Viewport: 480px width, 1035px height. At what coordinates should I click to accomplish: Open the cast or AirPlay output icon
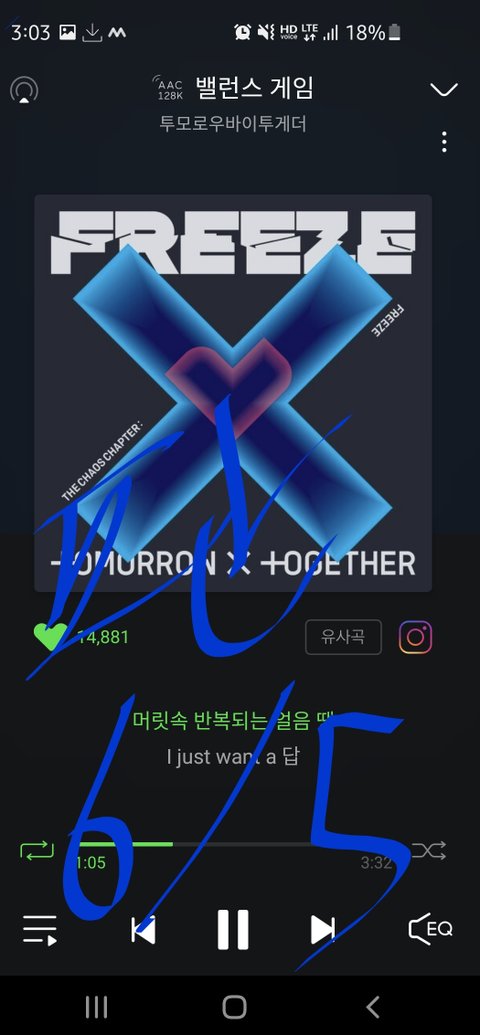[24, 90]
